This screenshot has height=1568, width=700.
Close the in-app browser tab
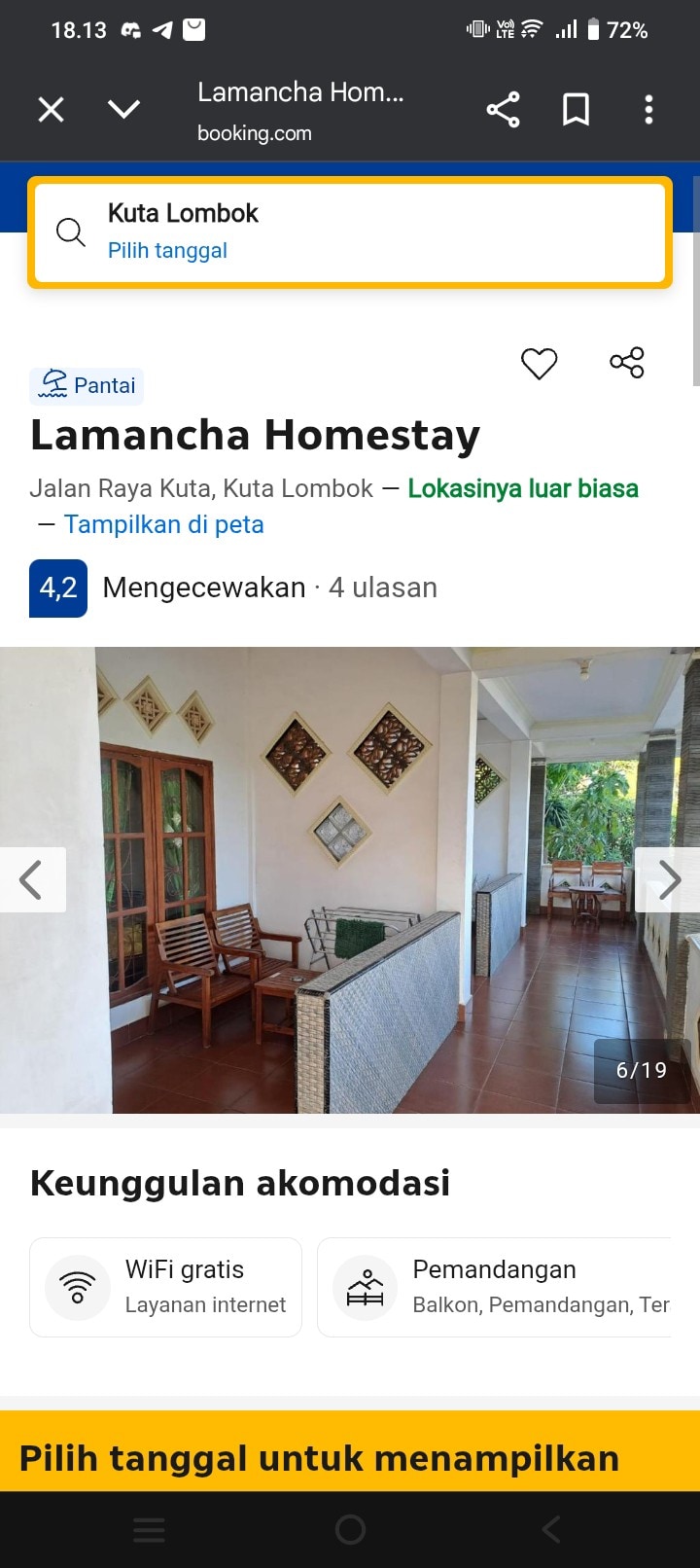[x=51, y=110]
